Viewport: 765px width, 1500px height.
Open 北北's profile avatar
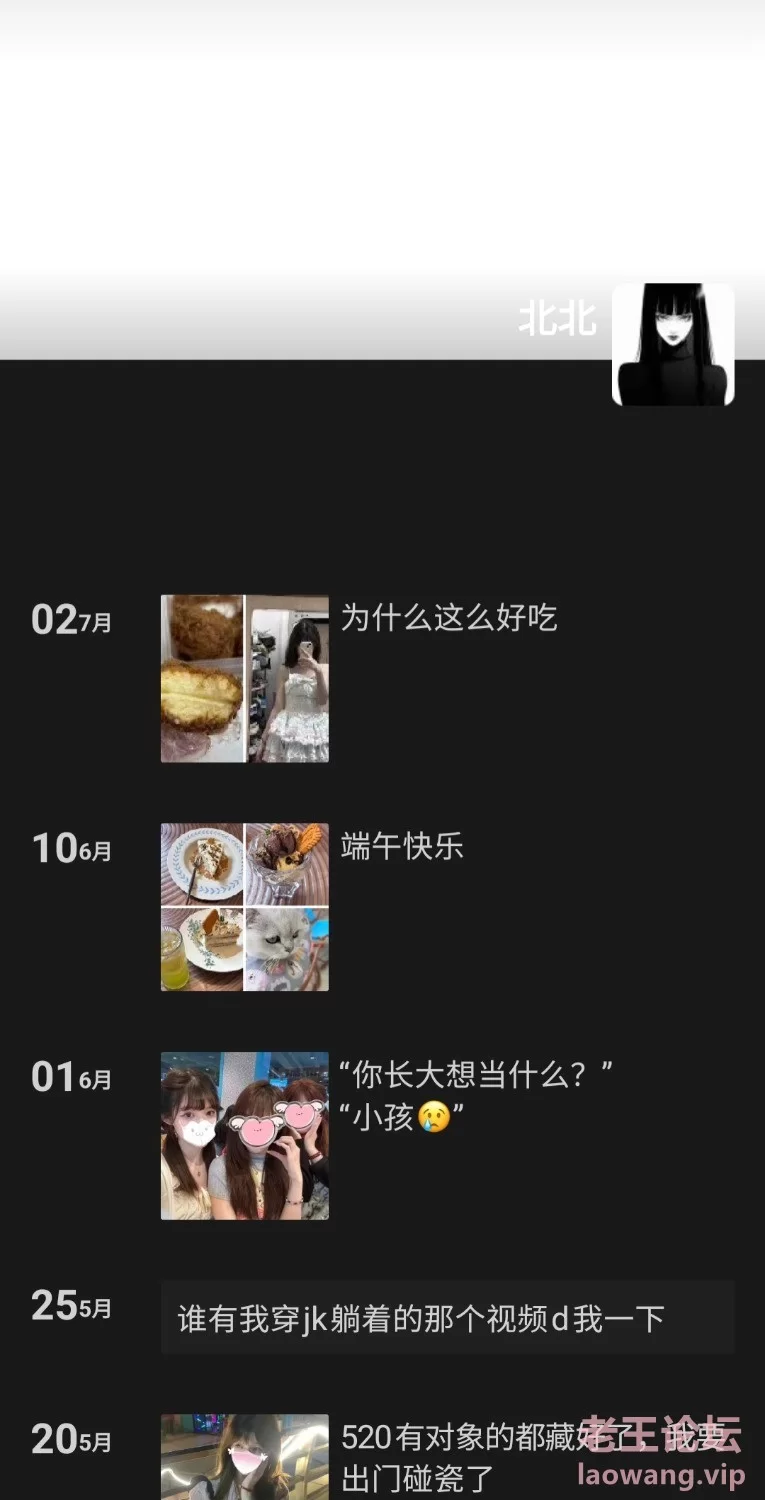[673, 344]
